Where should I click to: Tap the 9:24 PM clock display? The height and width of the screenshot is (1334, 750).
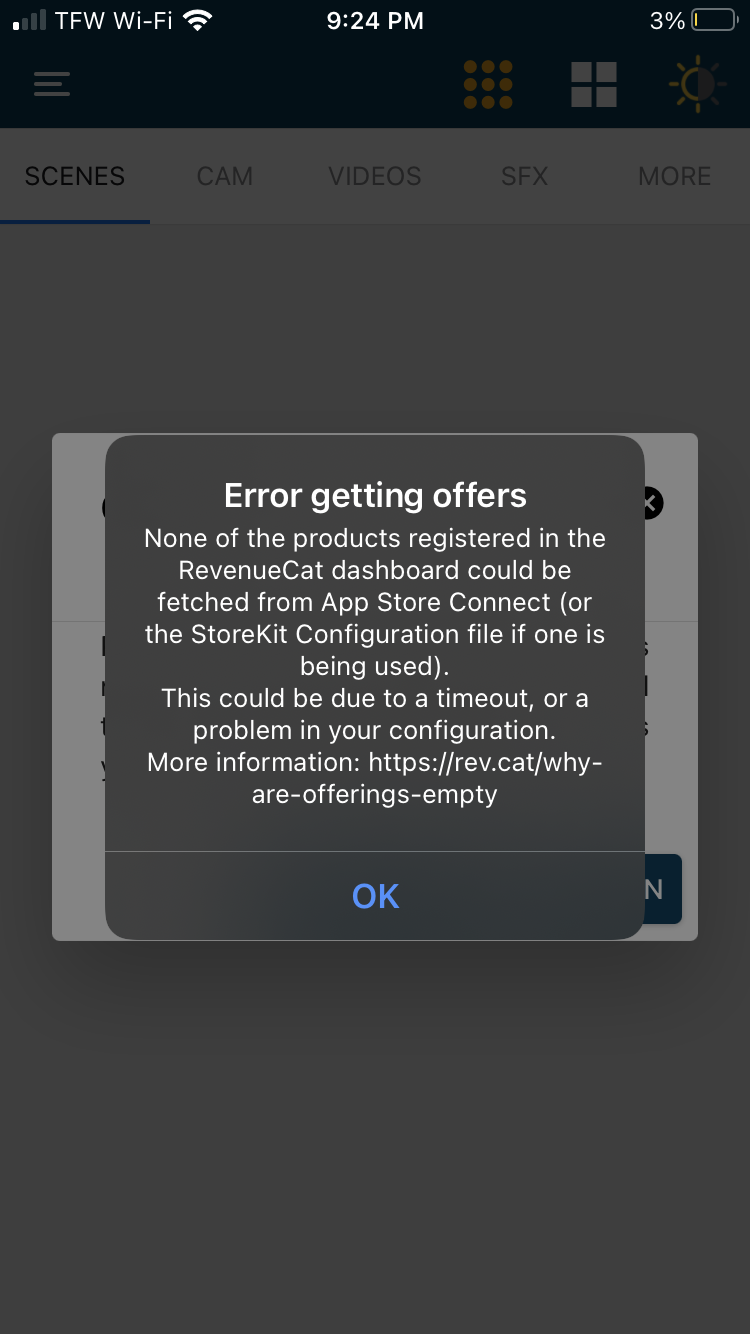(375, 20)
